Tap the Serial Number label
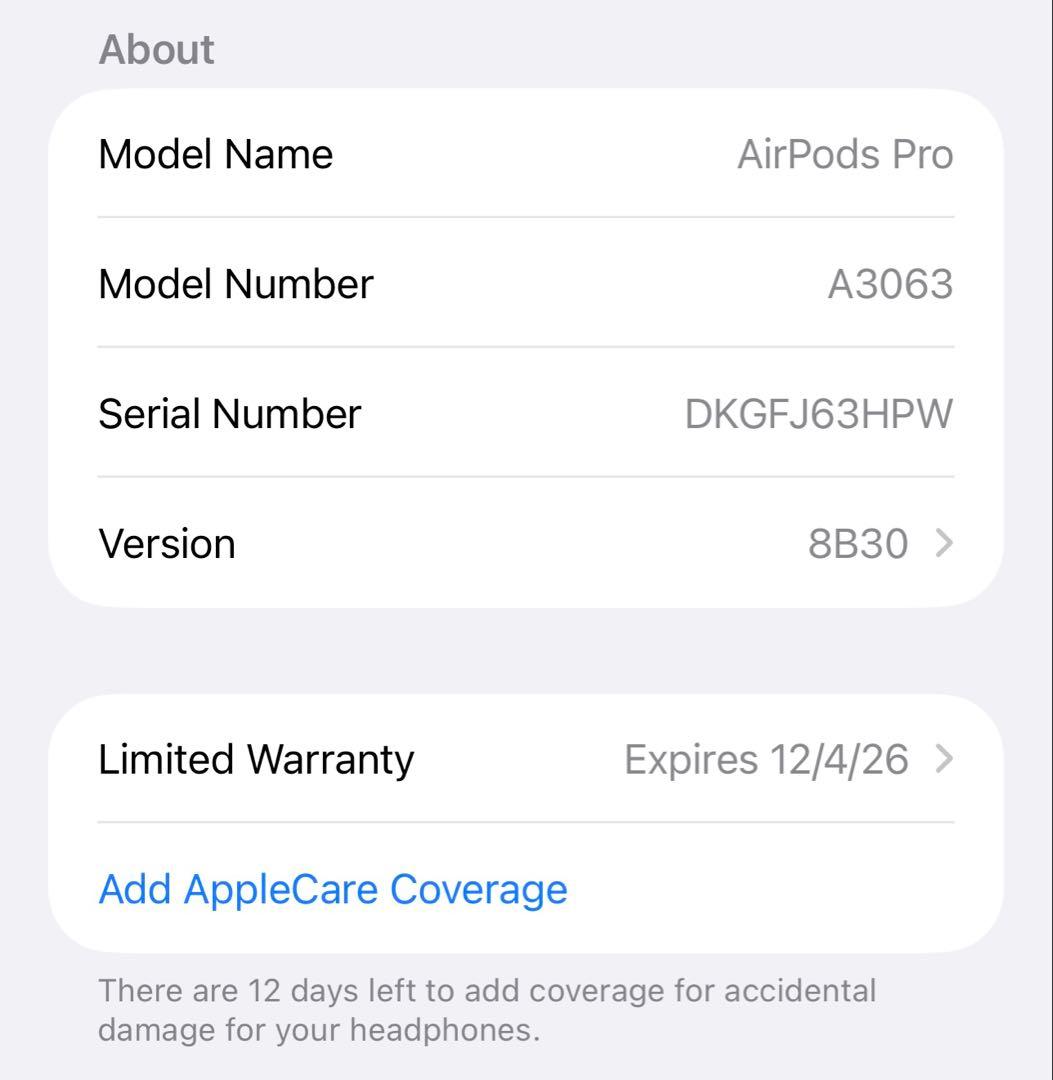1053x1080 pixels. (229, 413)
